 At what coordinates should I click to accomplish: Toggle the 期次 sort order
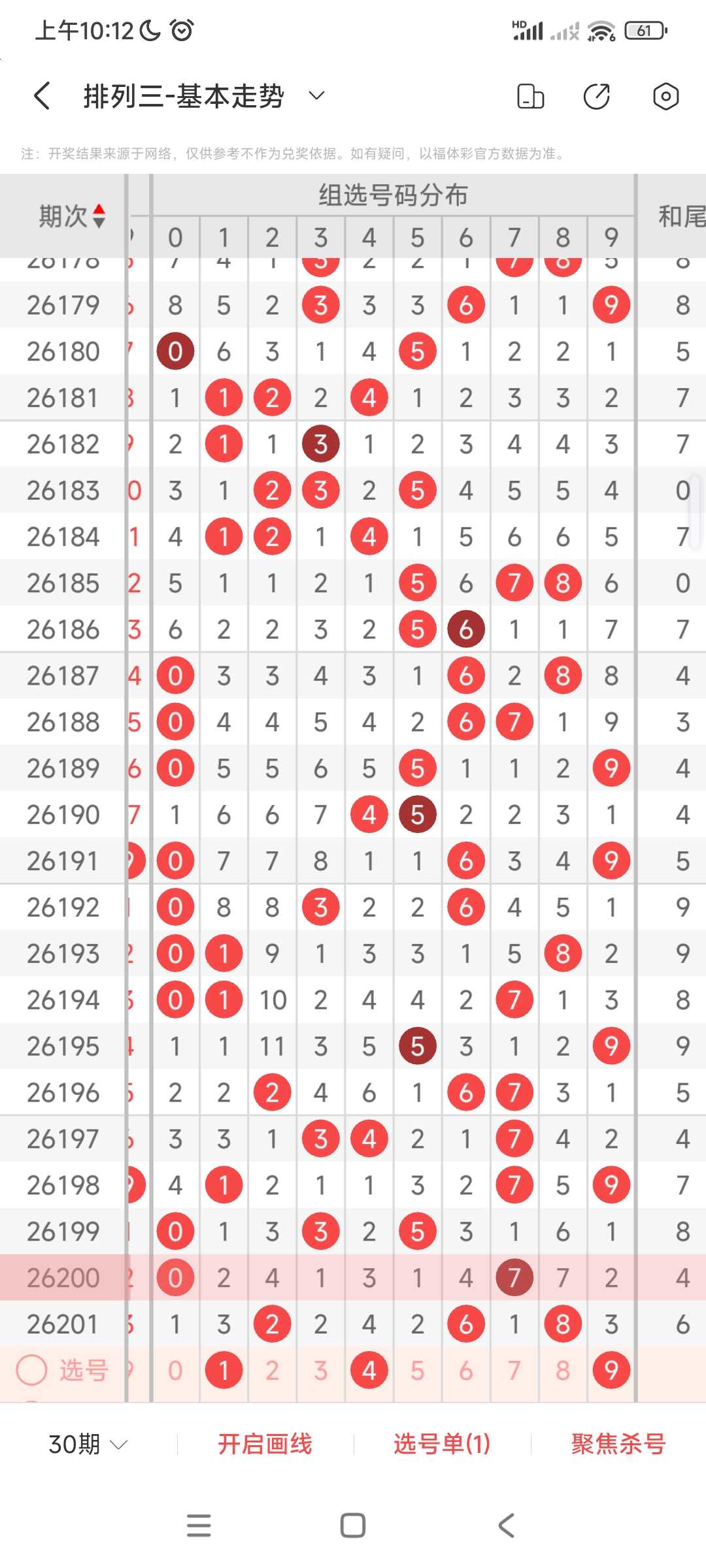click(99, 216)
